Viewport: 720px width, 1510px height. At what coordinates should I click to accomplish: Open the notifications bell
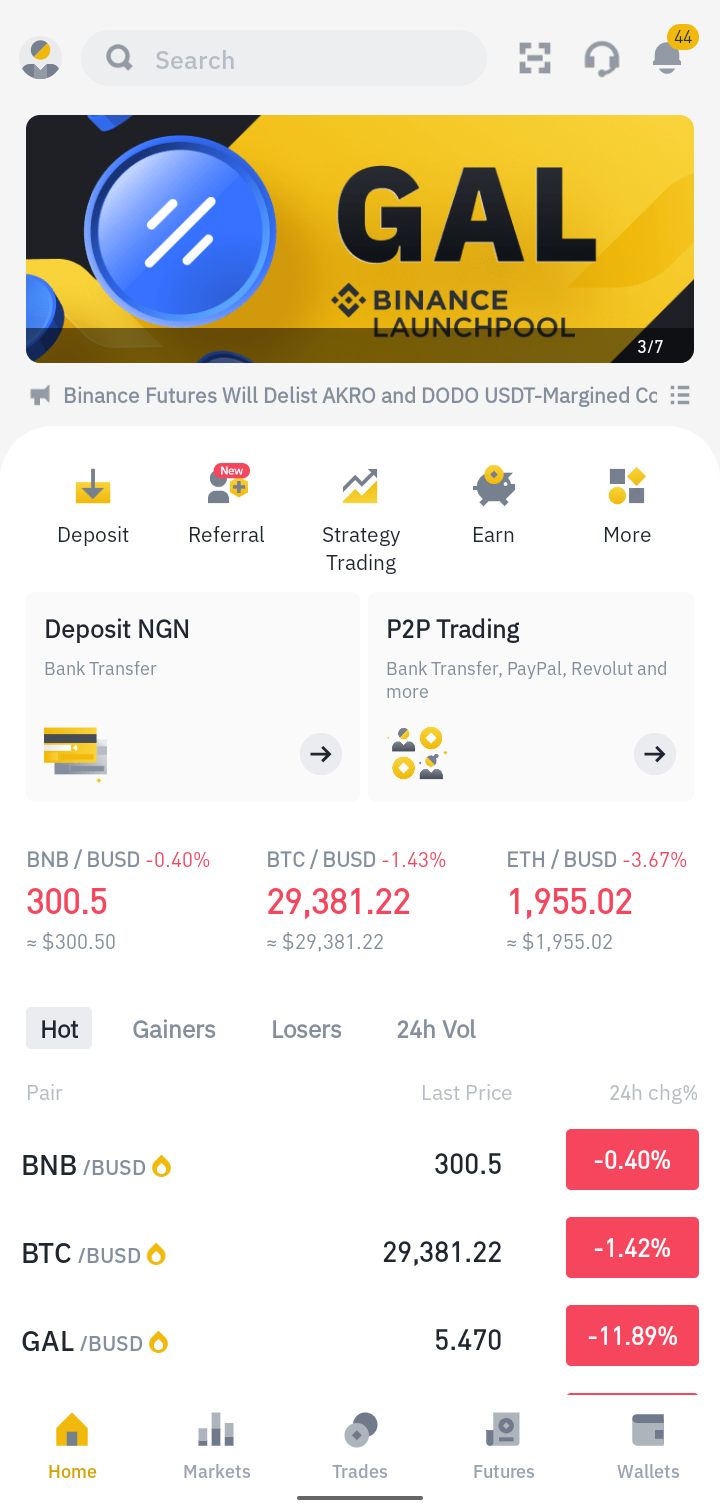pyautogui.click(x=668, y=56)
